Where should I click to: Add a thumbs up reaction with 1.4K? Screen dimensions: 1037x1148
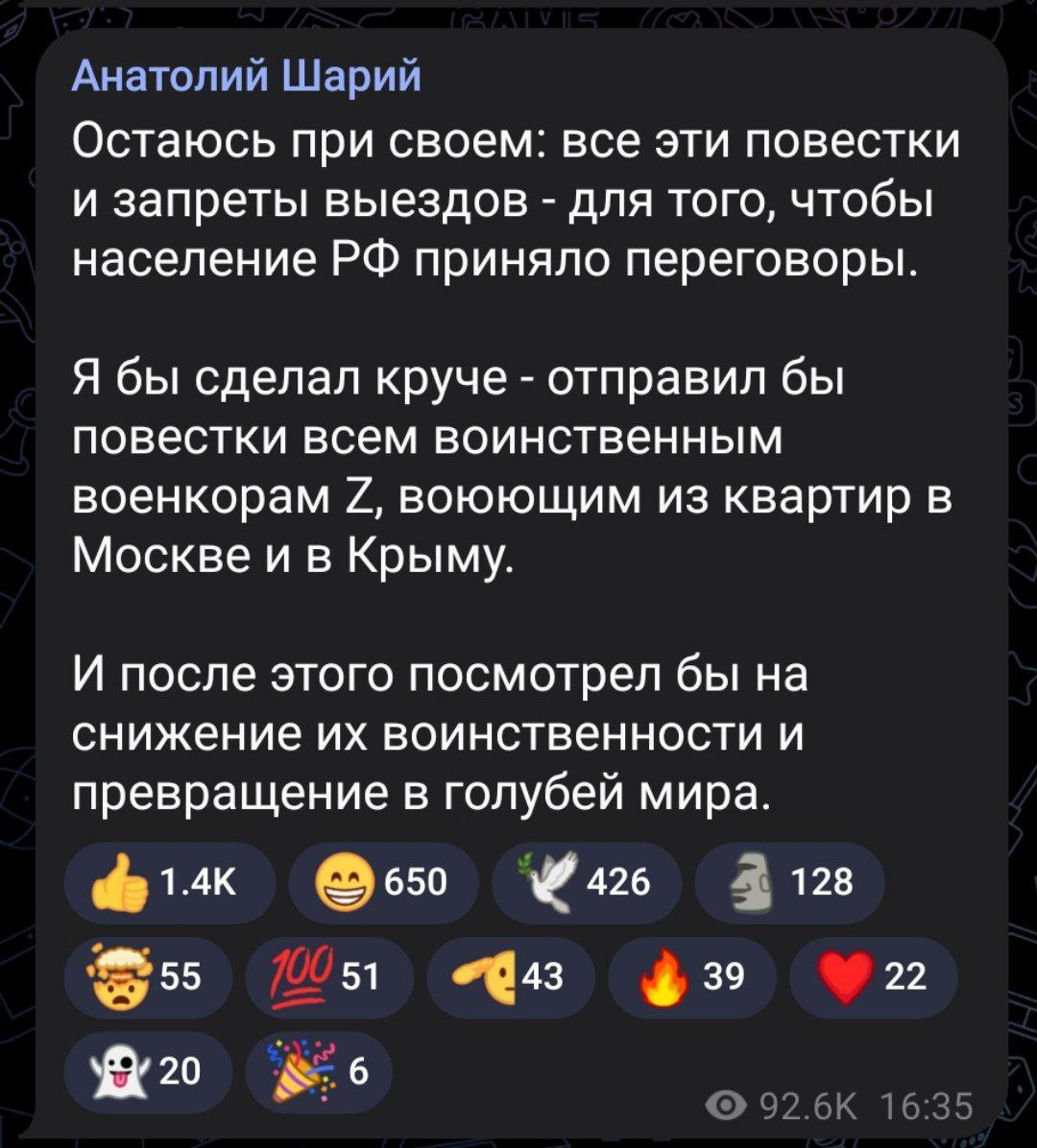click(168, 883)
